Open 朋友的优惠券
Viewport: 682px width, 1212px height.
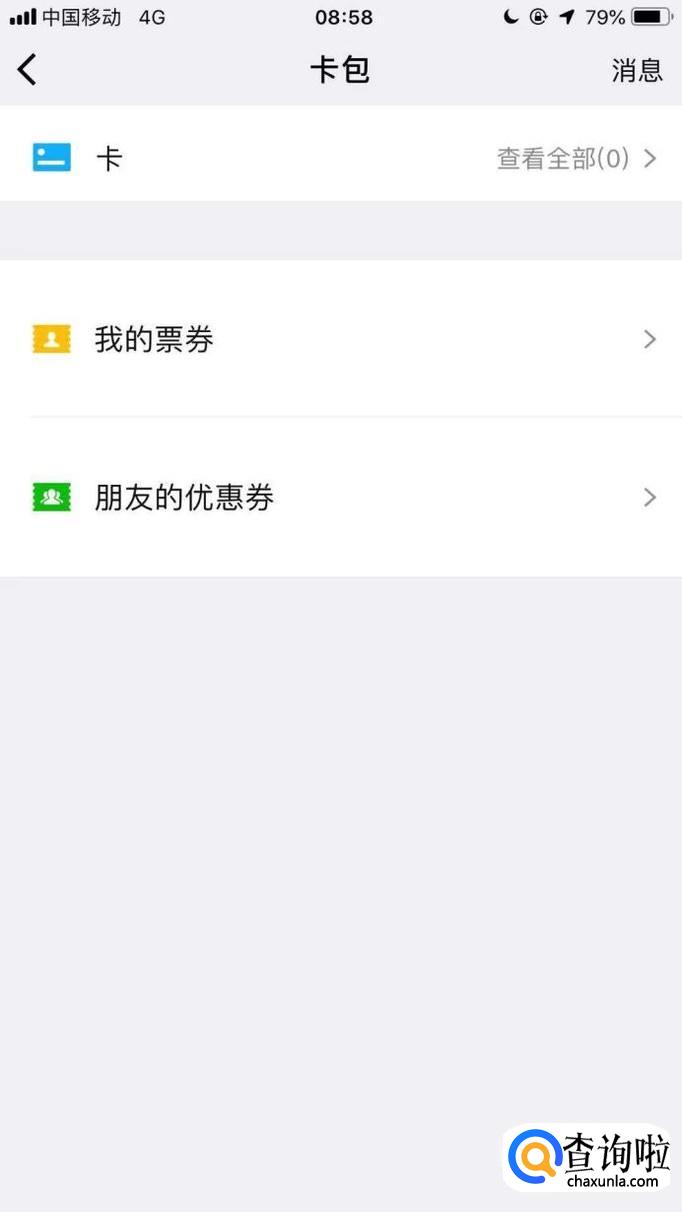click(341, 497)
